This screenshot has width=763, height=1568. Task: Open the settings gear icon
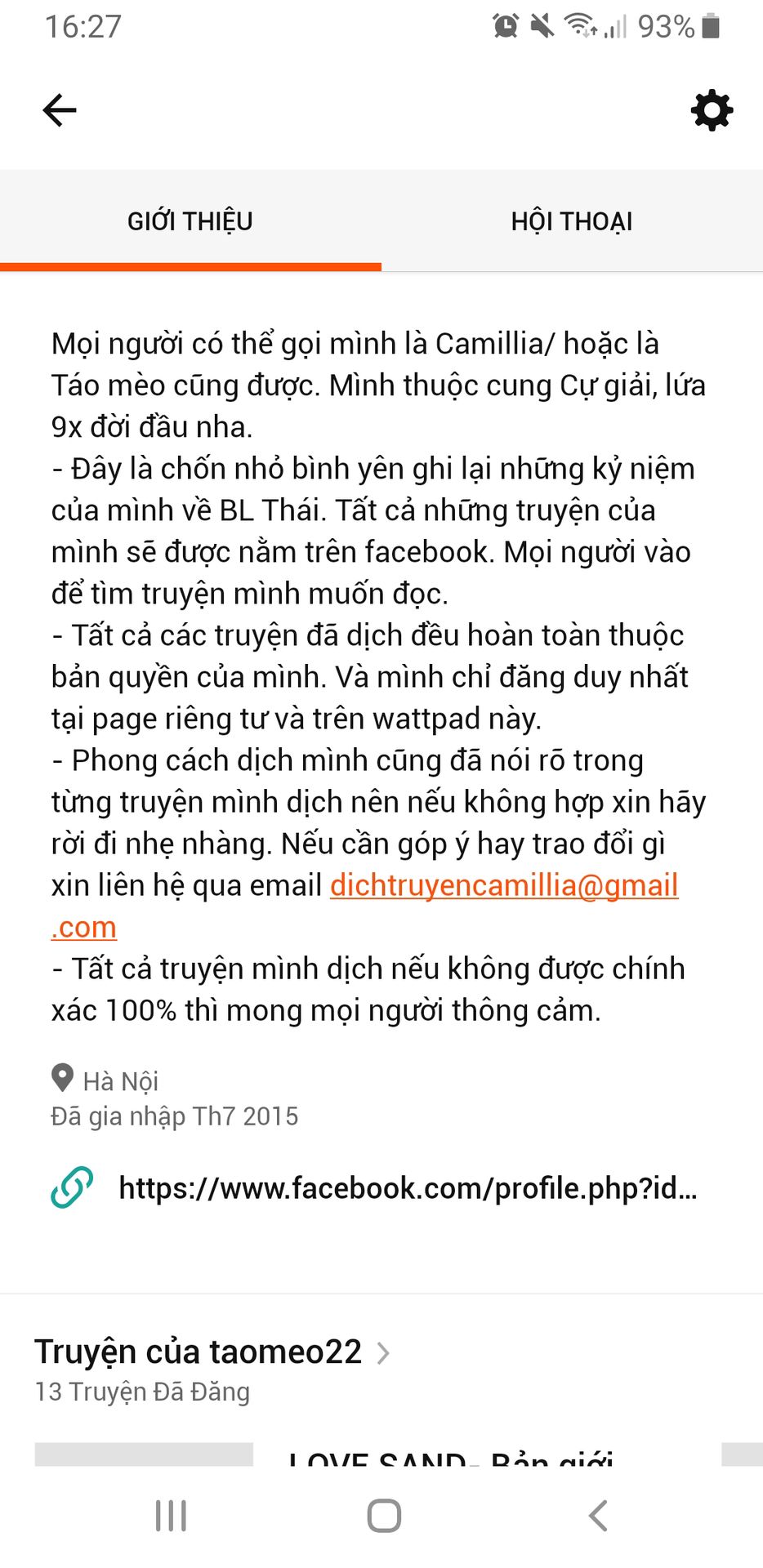(712, 110)
